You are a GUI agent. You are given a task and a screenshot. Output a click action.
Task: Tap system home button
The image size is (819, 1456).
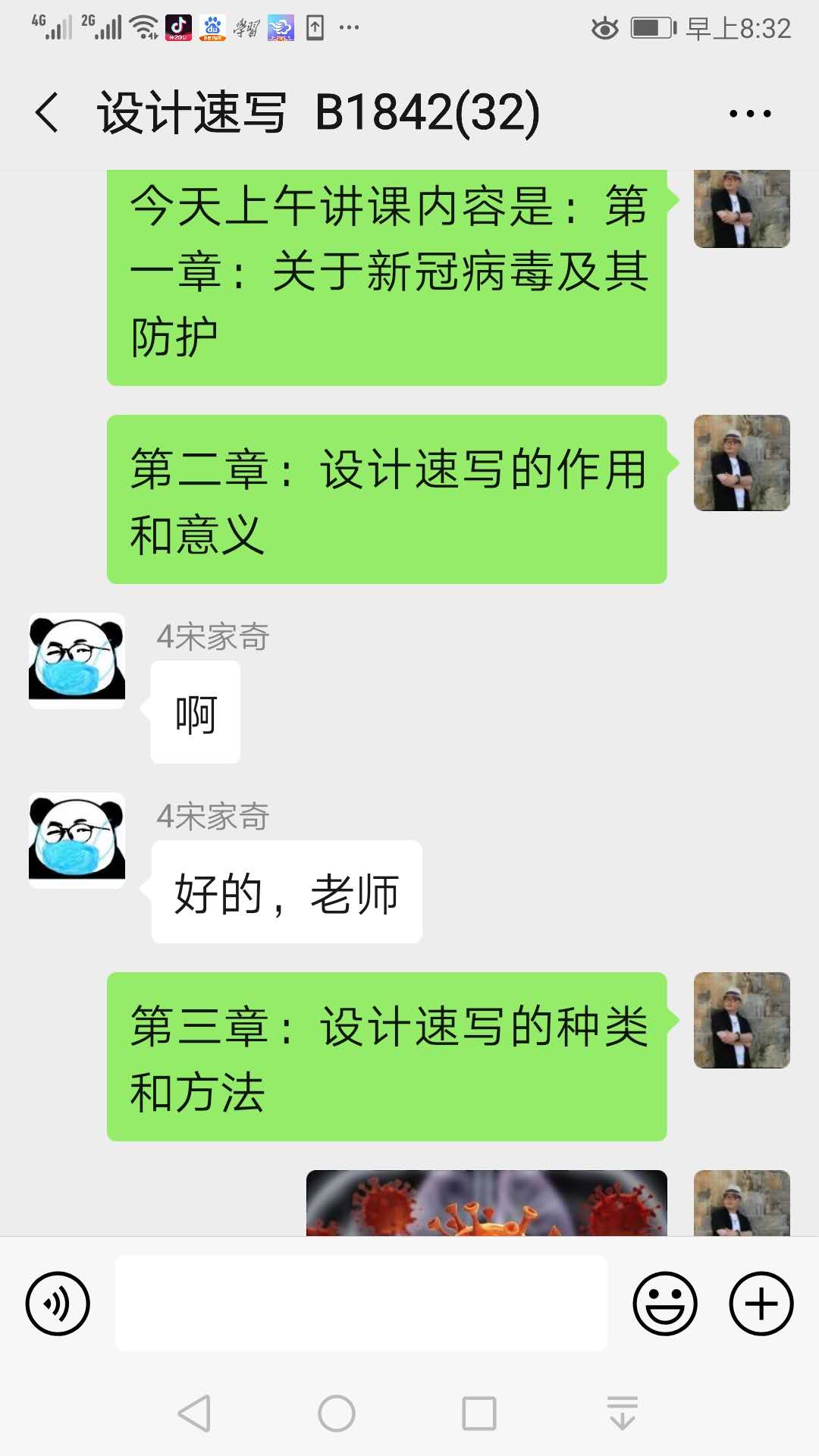coord(337,1414)
